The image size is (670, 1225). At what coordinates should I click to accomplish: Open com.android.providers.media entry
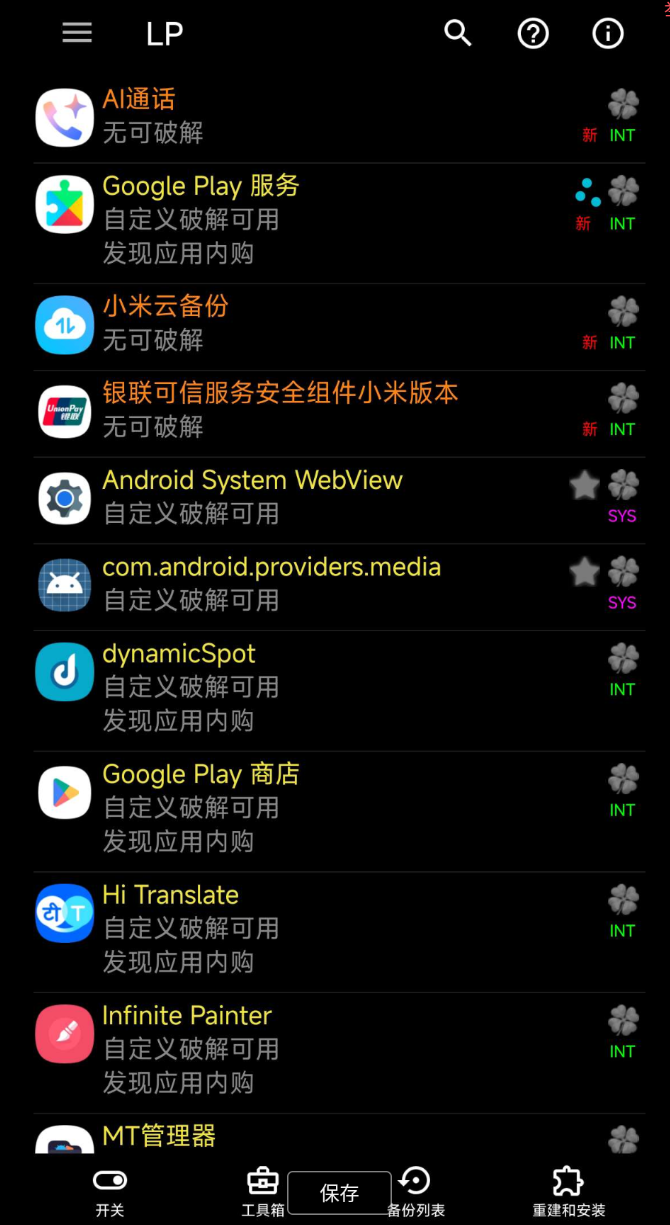[x=300, y=584]
